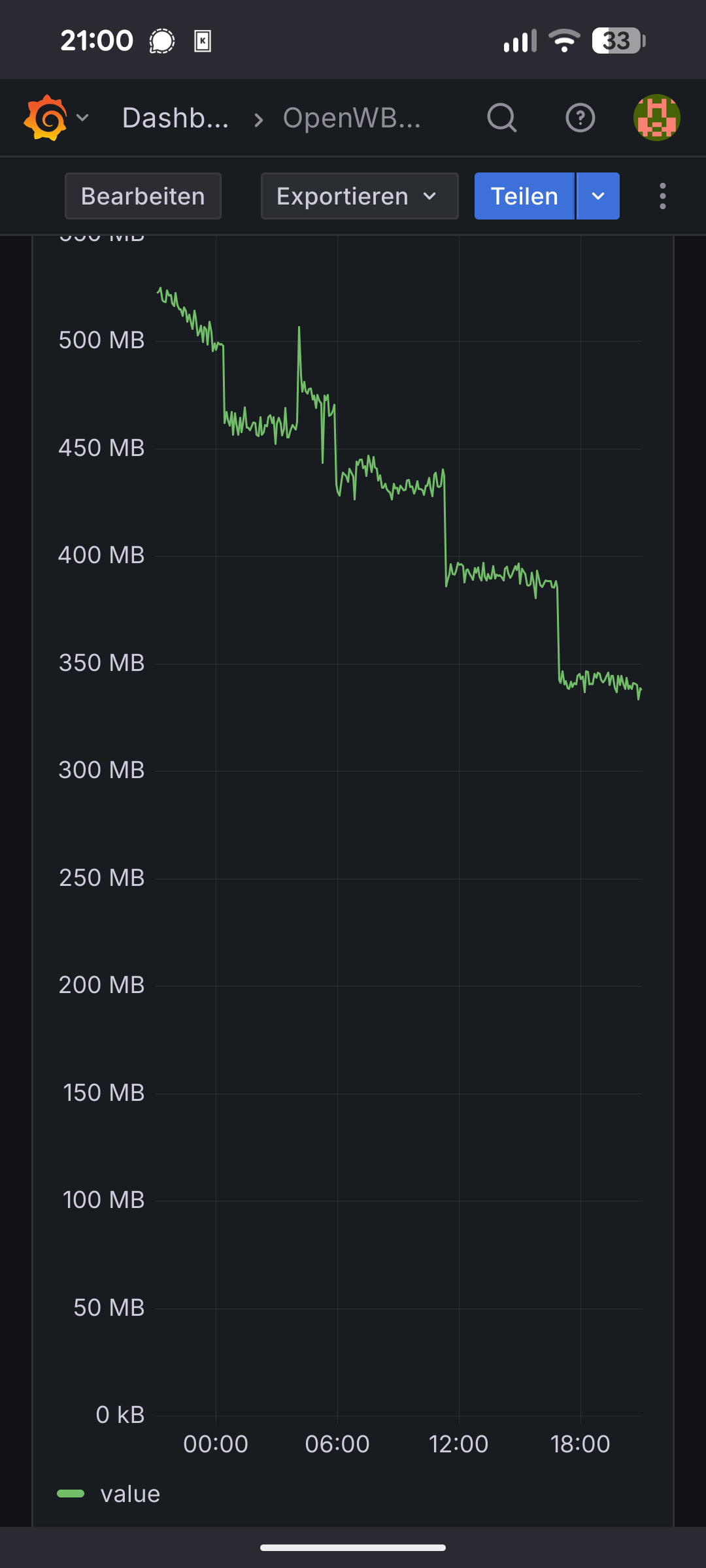Open the help menu
This screenshot has height=1568, width=706.
tap(580, 118)
